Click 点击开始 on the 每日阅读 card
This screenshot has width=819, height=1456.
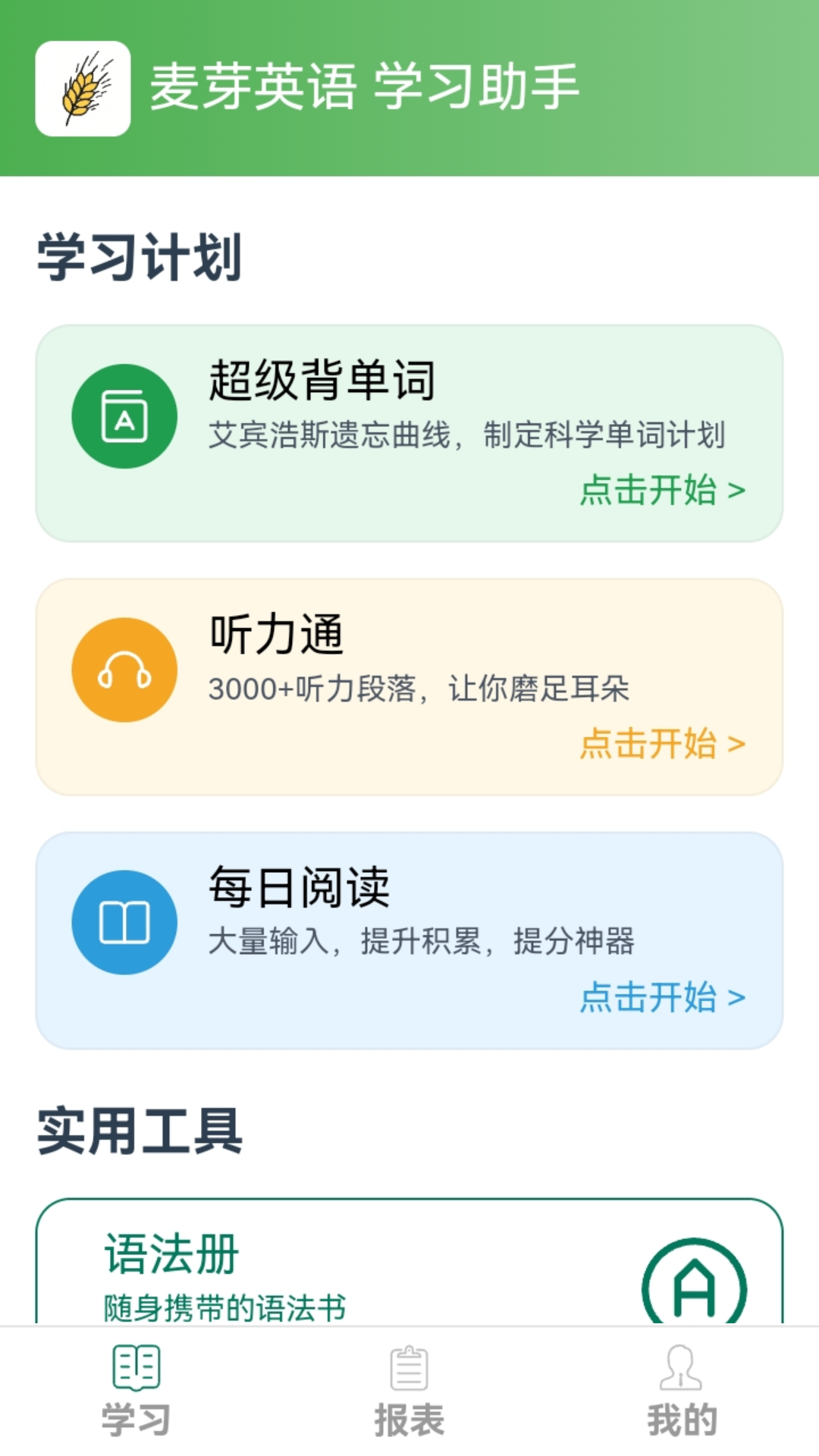(648, 999)
